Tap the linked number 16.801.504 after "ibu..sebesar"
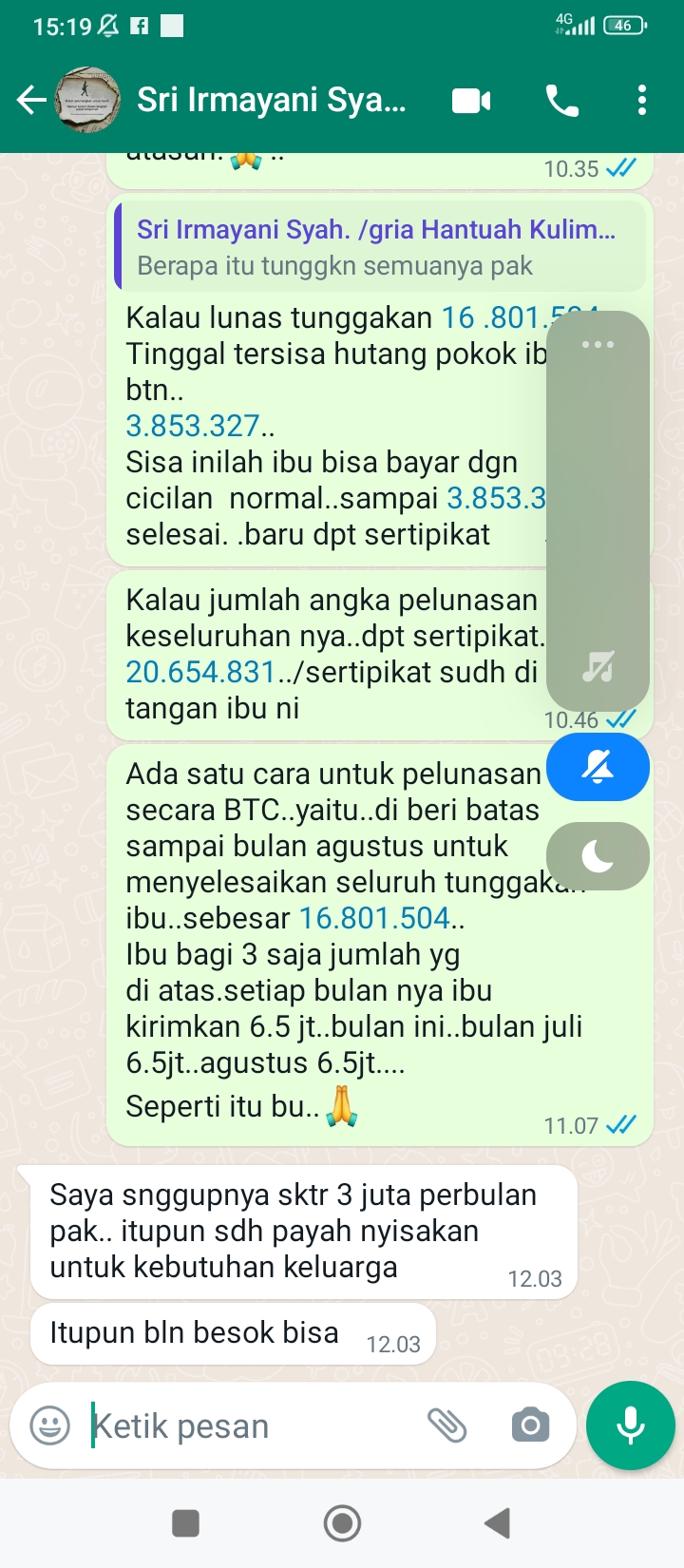Viewport: 684px width, 1568px height. (374, 918)
